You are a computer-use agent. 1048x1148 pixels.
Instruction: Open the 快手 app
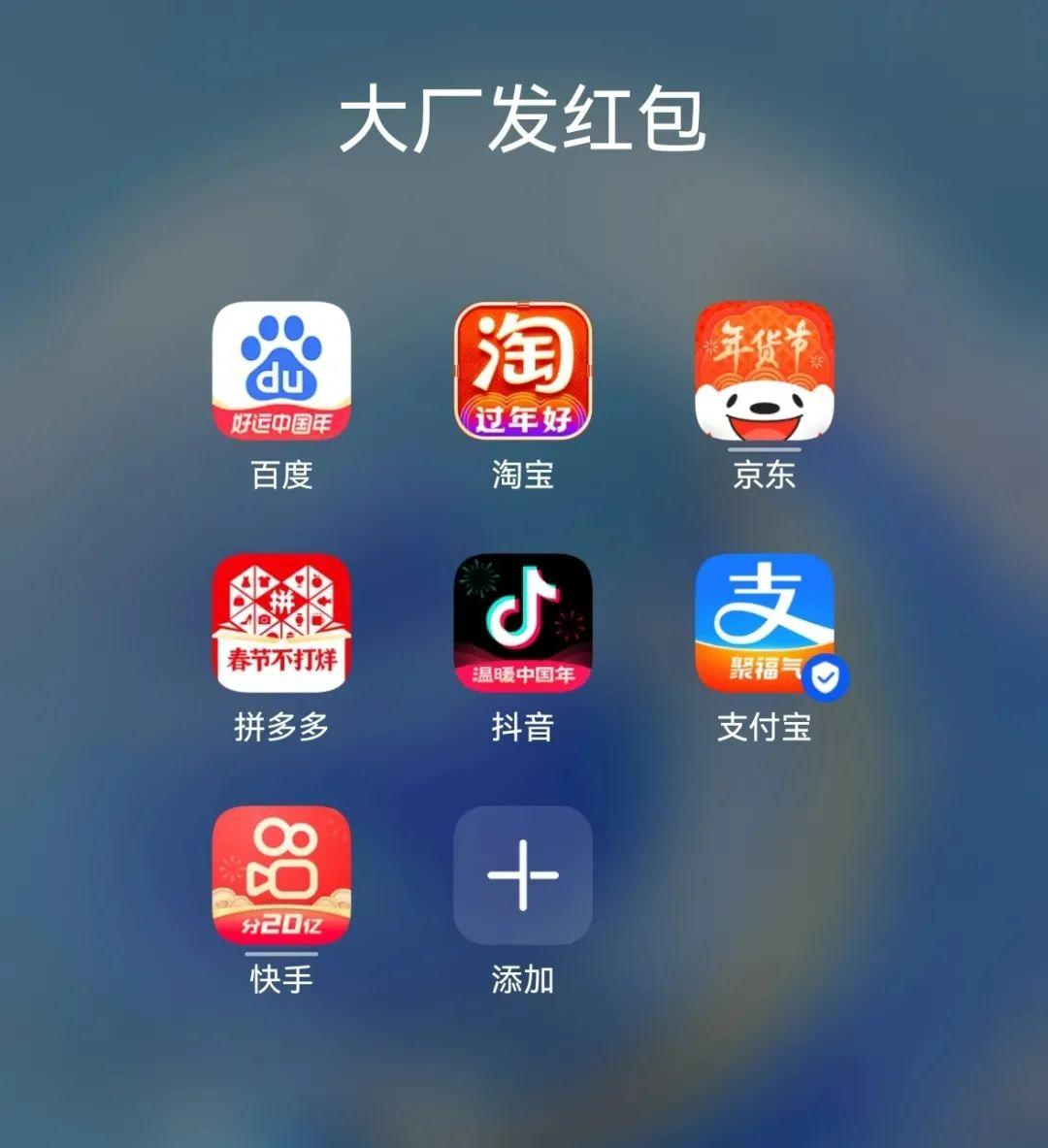[281, 875]
